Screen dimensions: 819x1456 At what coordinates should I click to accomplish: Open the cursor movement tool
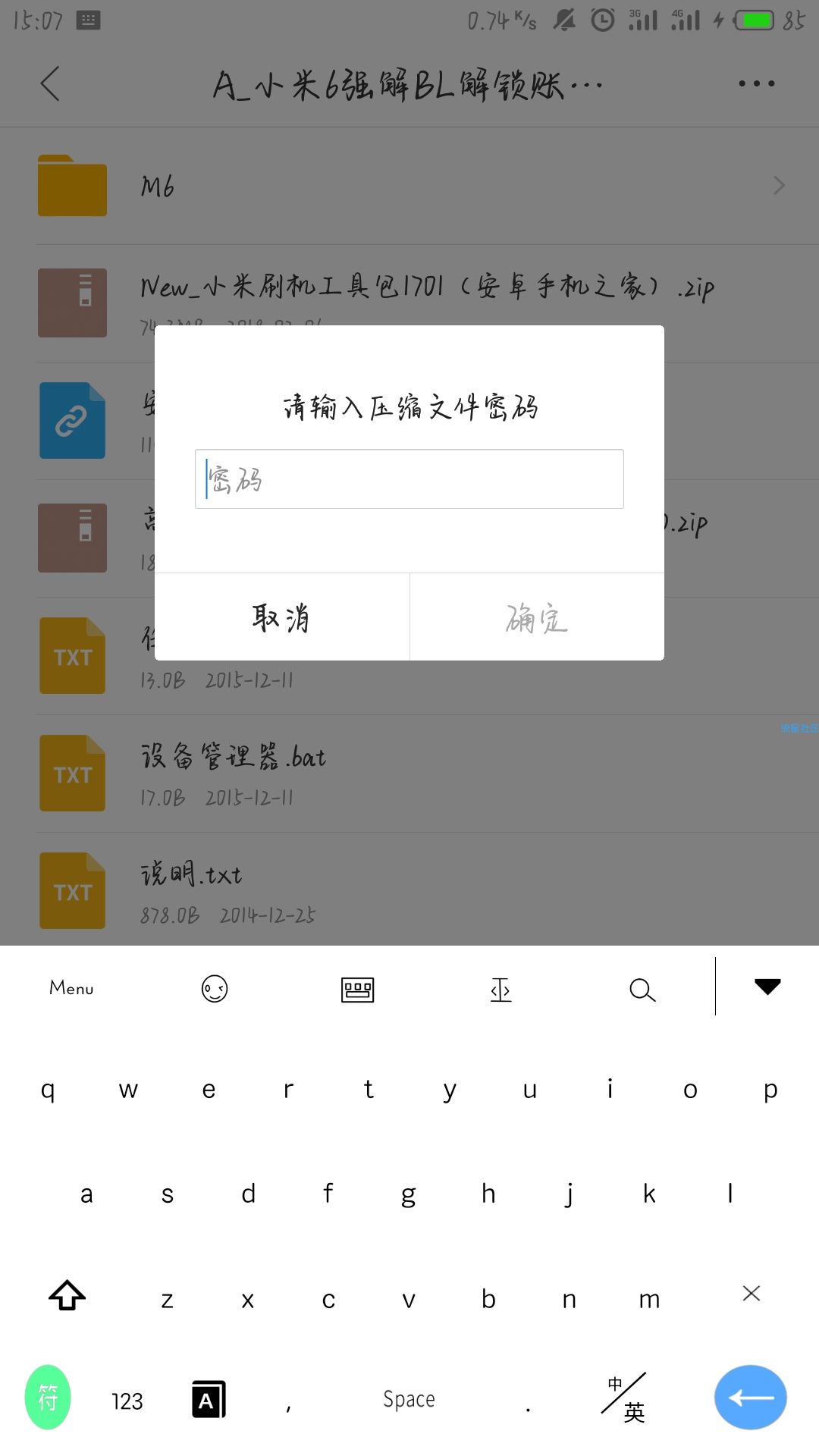(500, 990)
